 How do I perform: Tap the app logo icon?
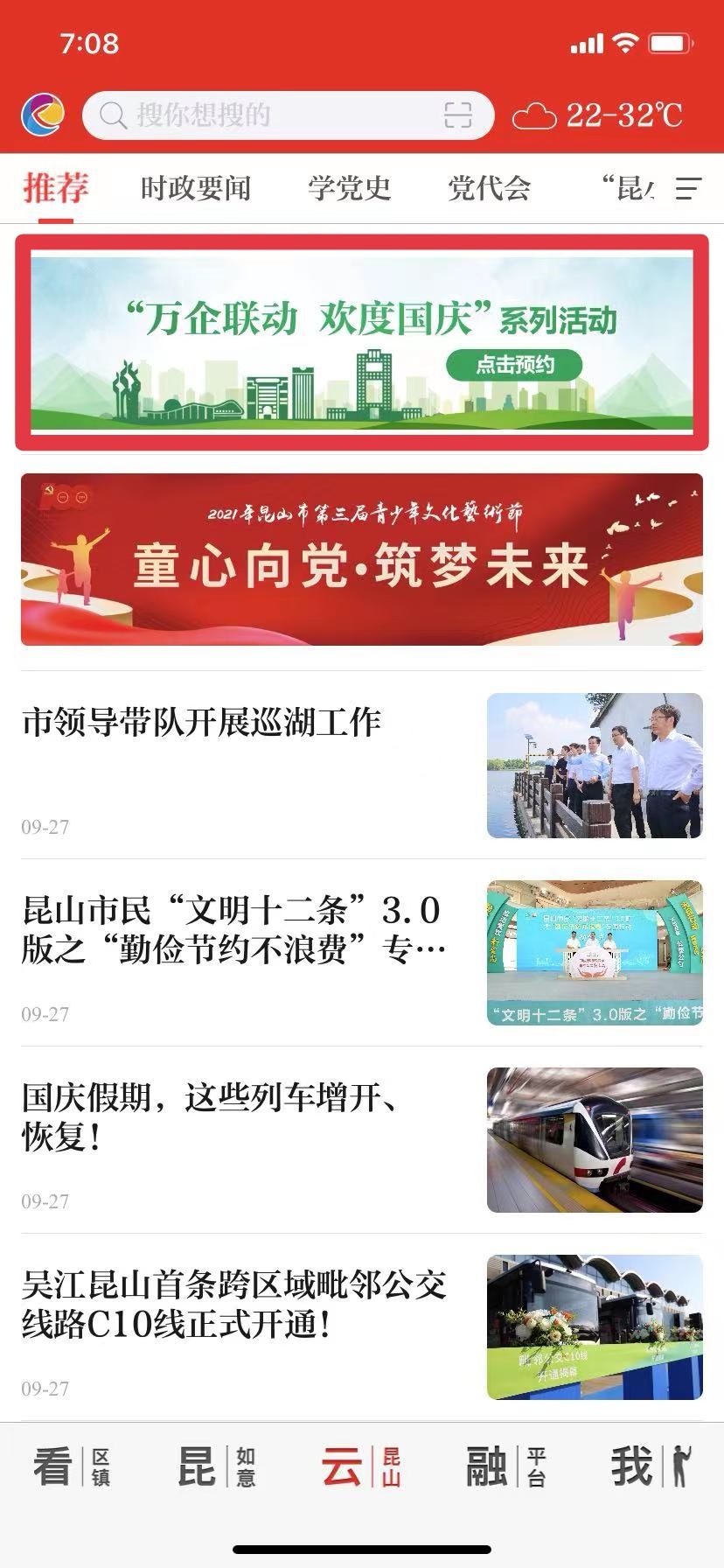pos(43,115)
